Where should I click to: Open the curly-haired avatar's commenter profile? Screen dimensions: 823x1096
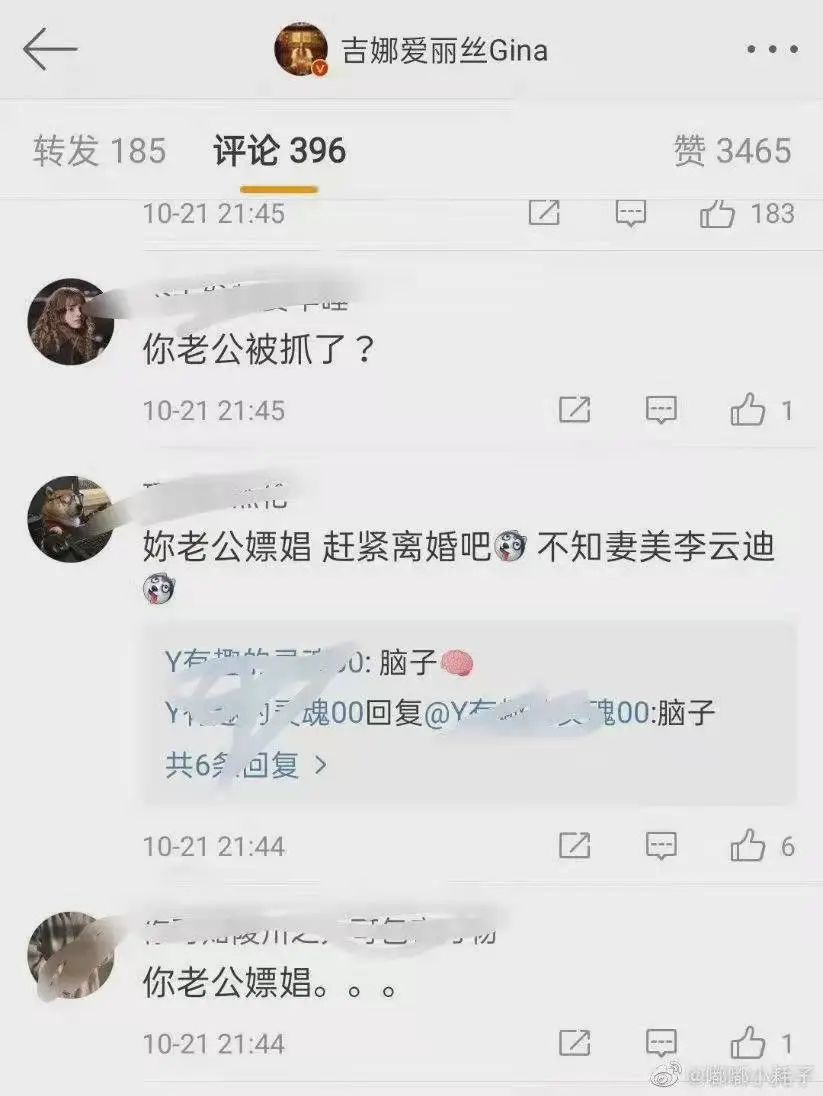click(70, 321)
